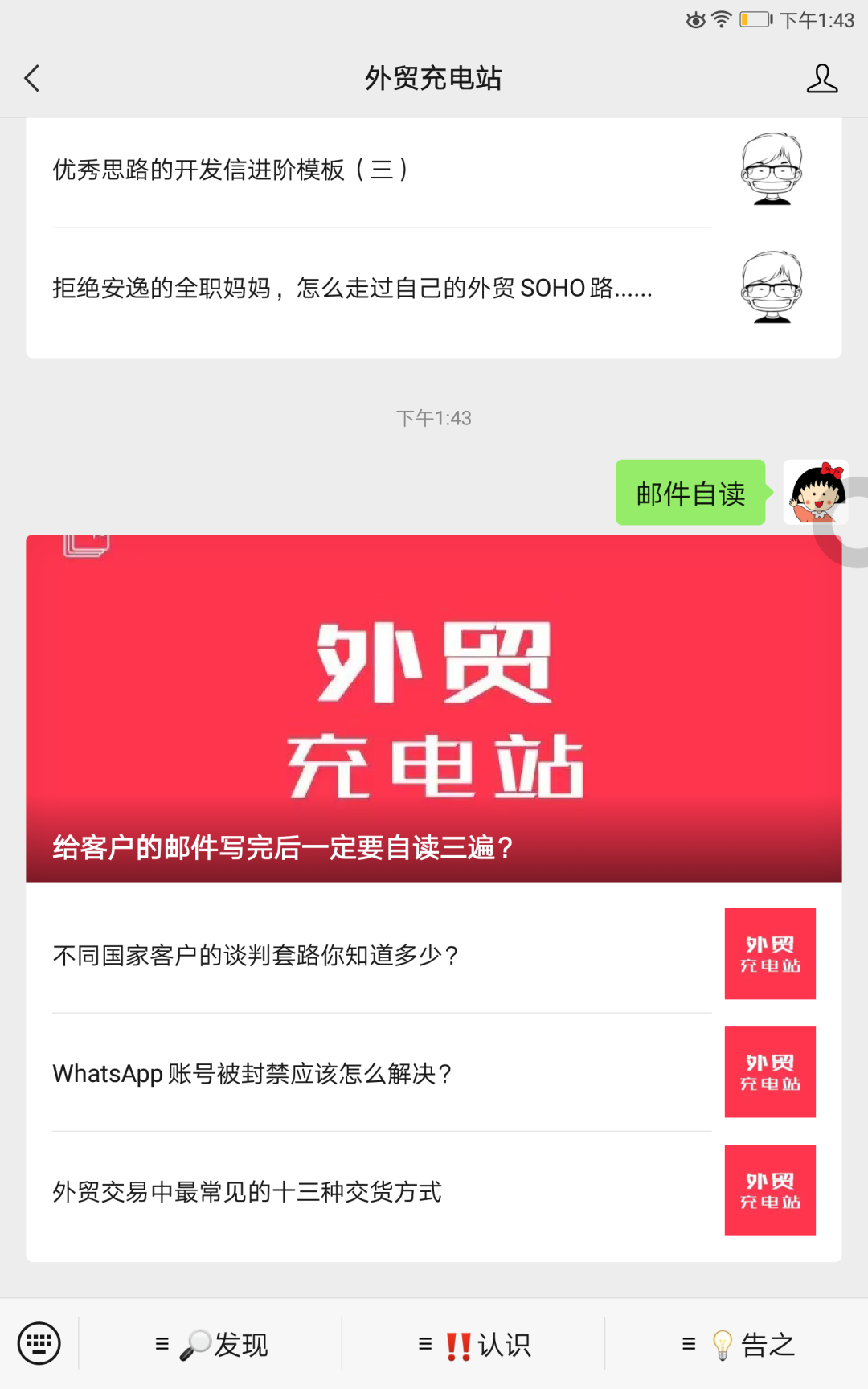Tap the sent message bubble 邮件自读

[690, 493]
